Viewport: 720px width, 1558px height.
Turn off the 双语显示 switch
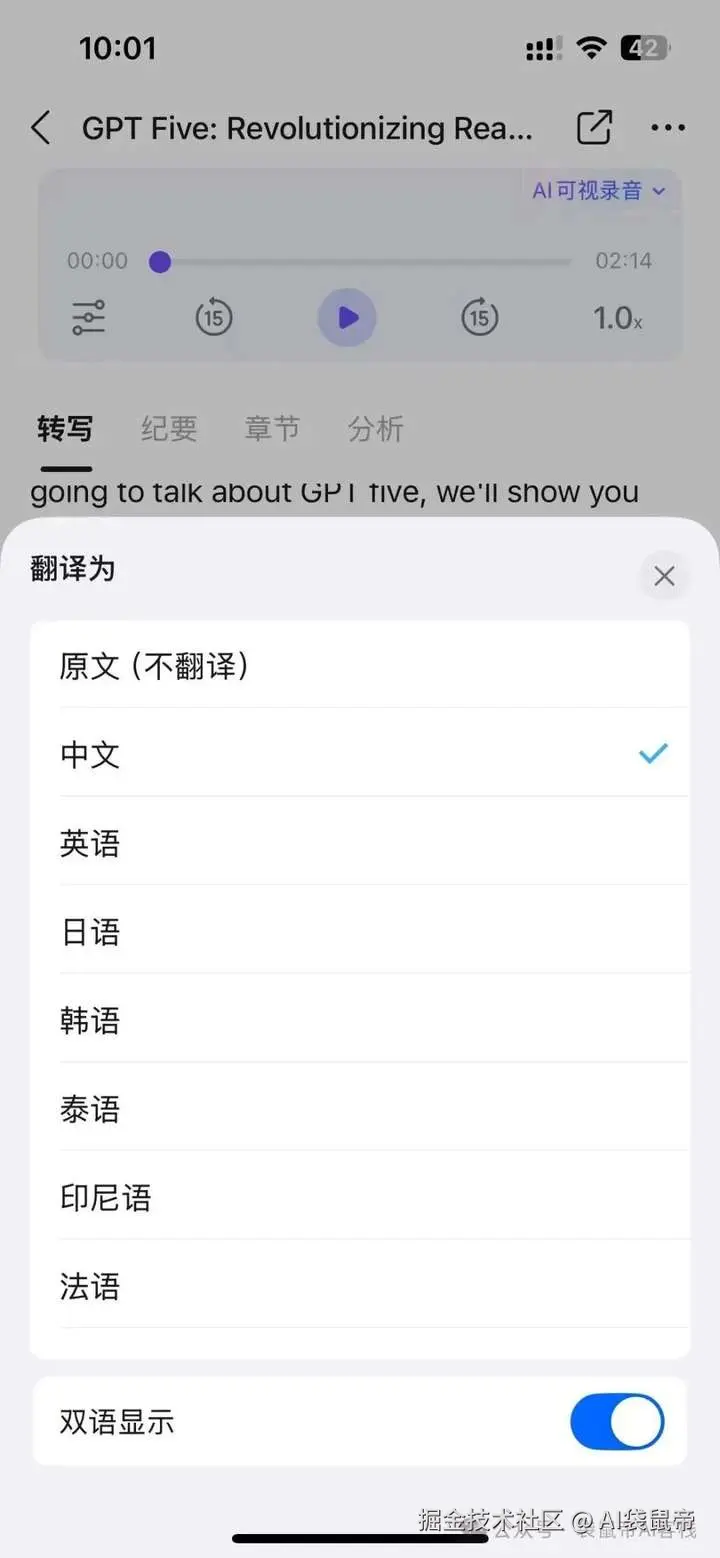[x=616, y=1422]
